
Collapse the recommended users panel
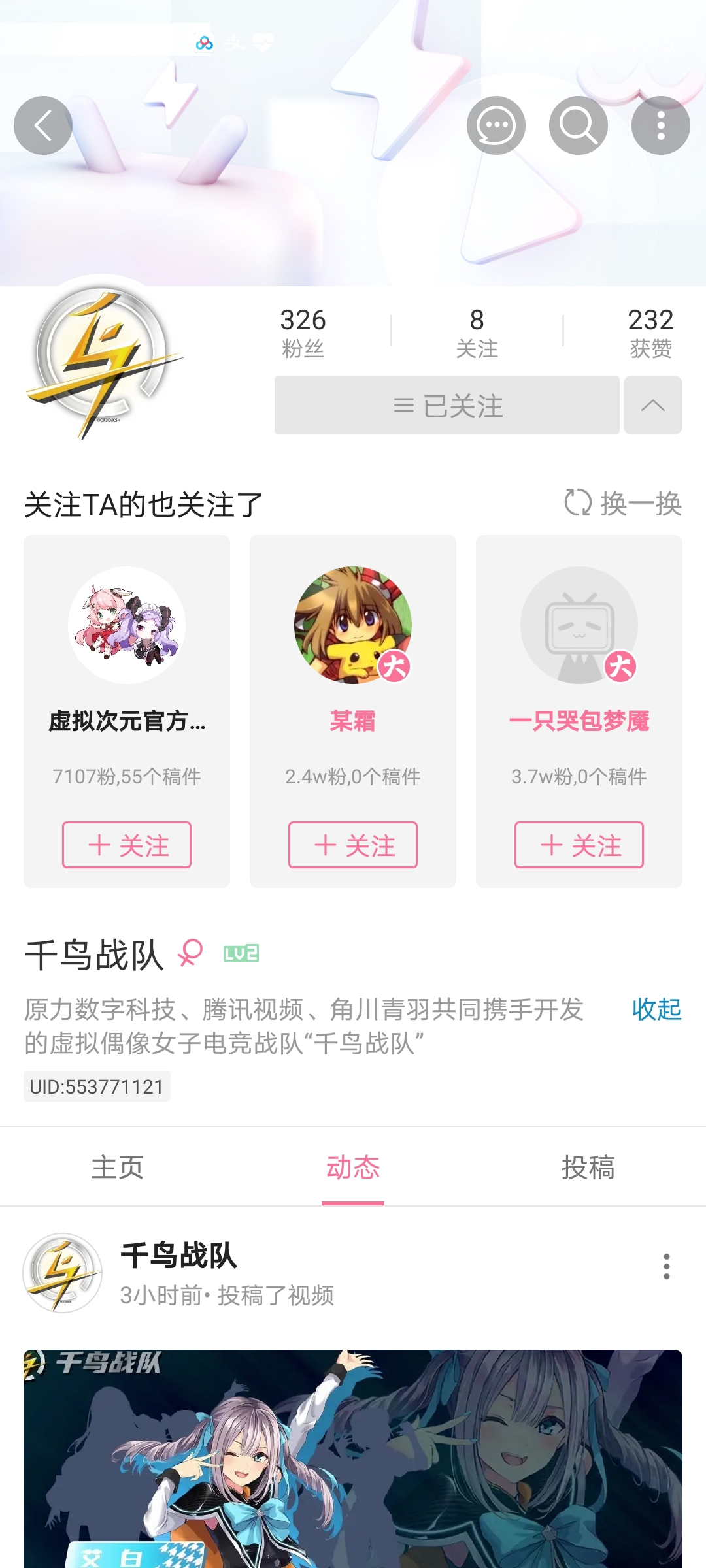pos(652,406)
